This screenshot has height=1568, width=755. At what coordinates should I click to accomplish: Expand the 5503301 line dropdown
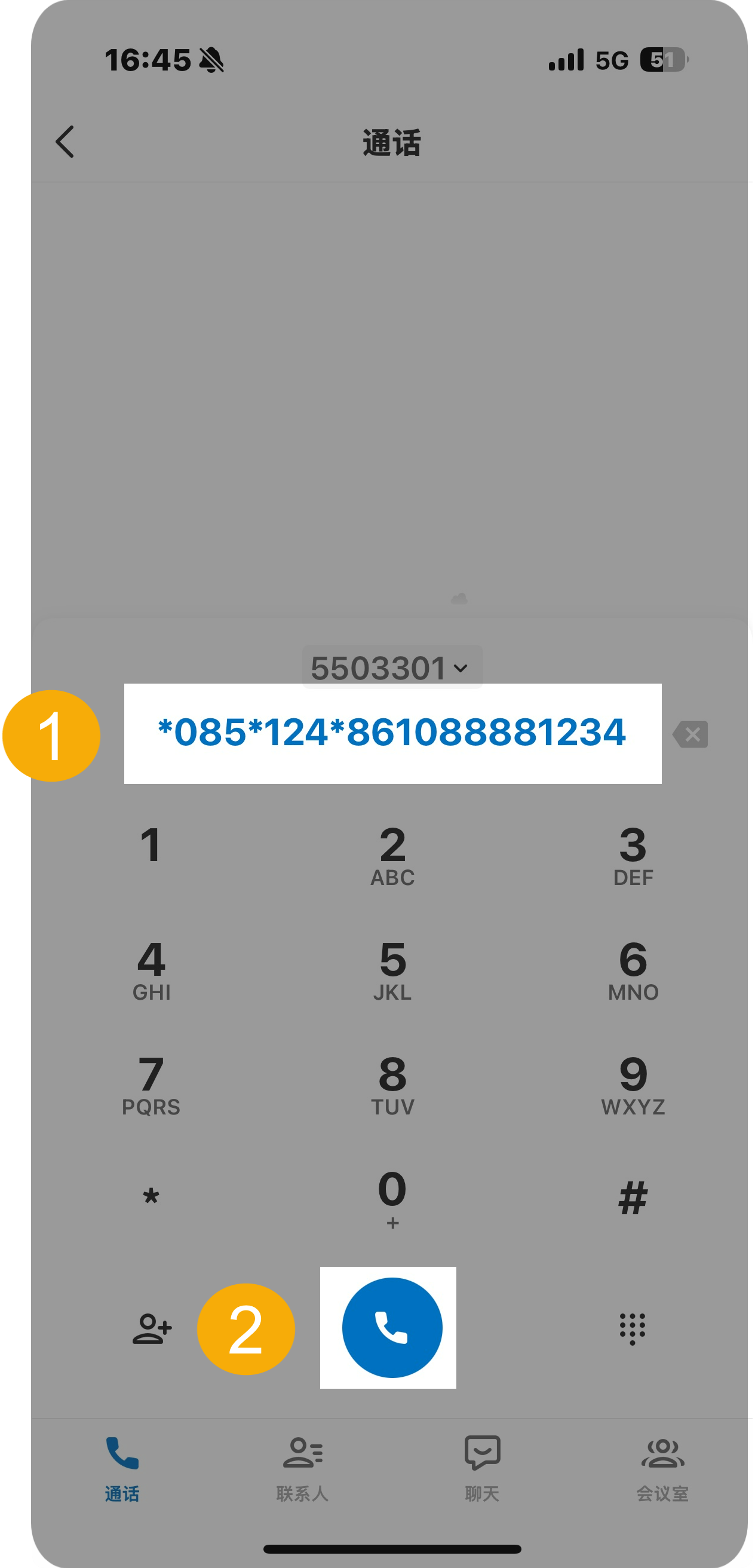tap(392, 667)
